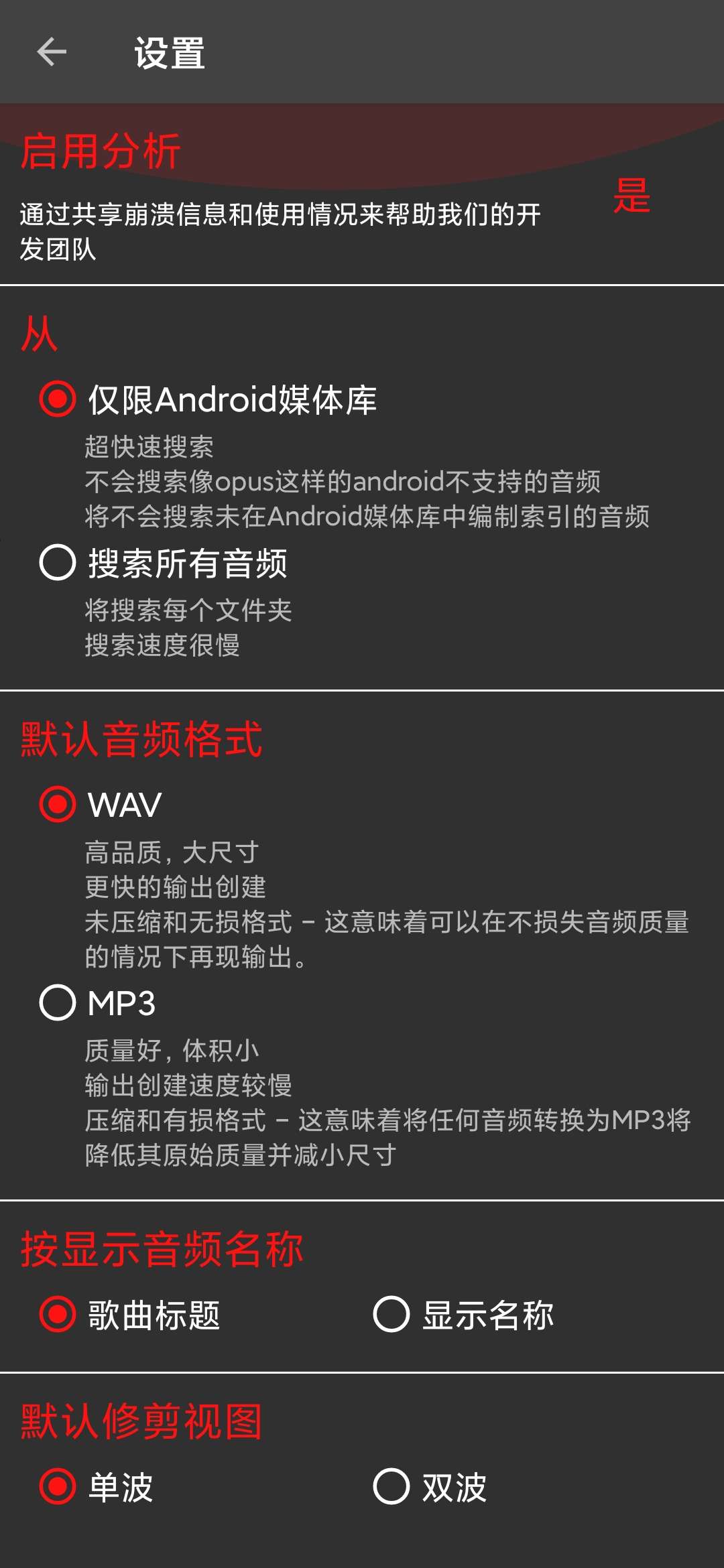Select 单波 as the default trim view
724x1568 pixels.
(x=58, y=1487)
